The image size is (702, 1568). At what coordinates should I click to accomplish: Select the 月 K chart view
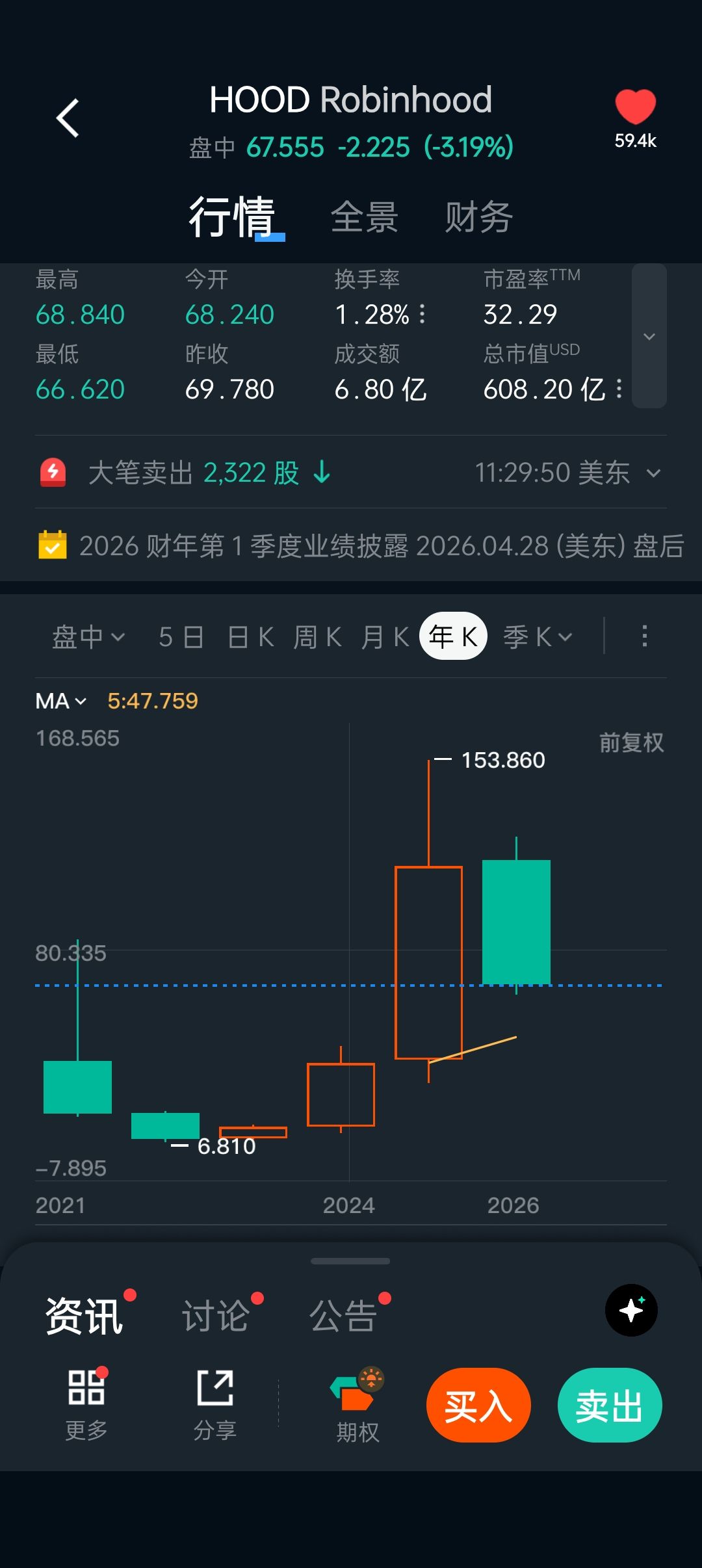click(x=385, y=637)
